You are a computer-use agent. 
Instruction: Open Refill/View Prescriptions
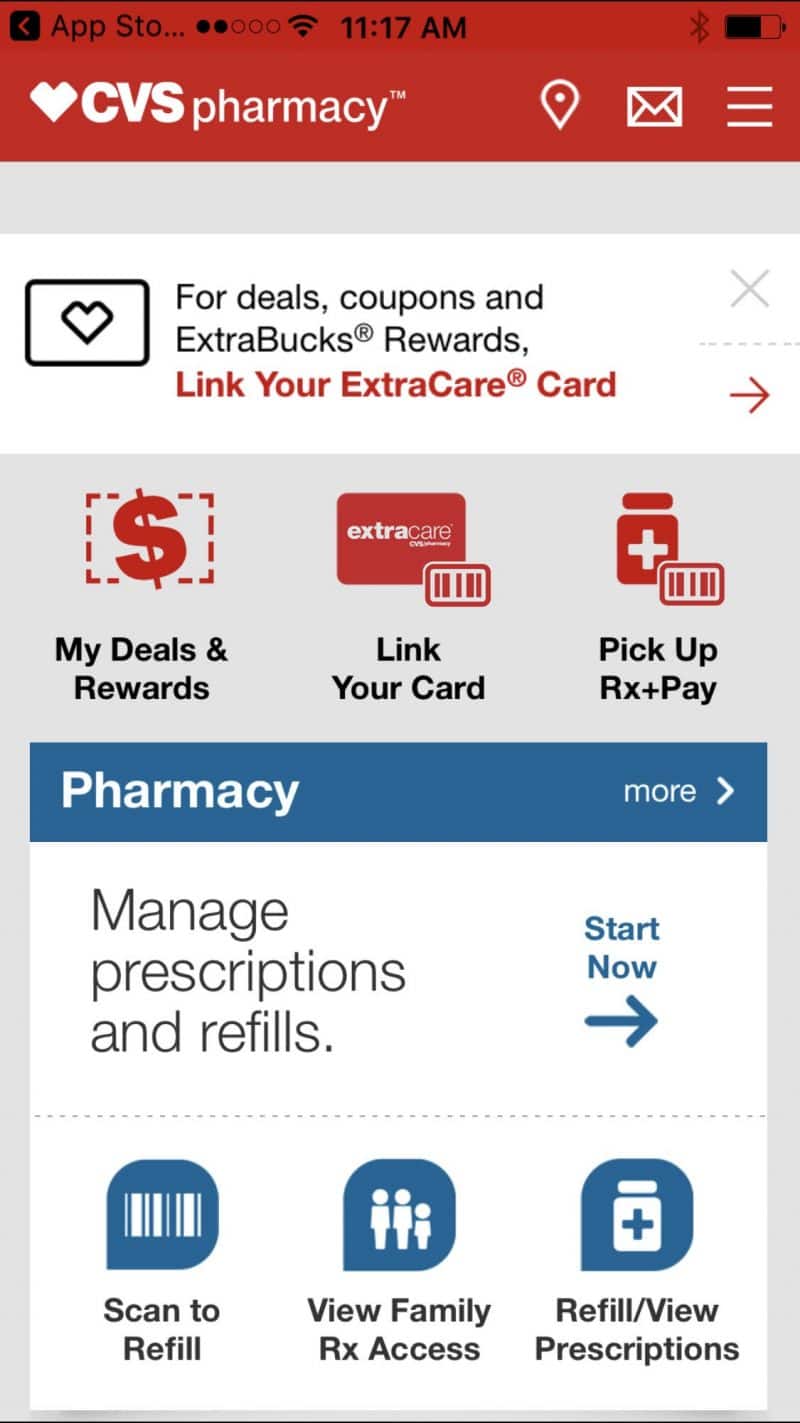click(x=637, y=1262)
